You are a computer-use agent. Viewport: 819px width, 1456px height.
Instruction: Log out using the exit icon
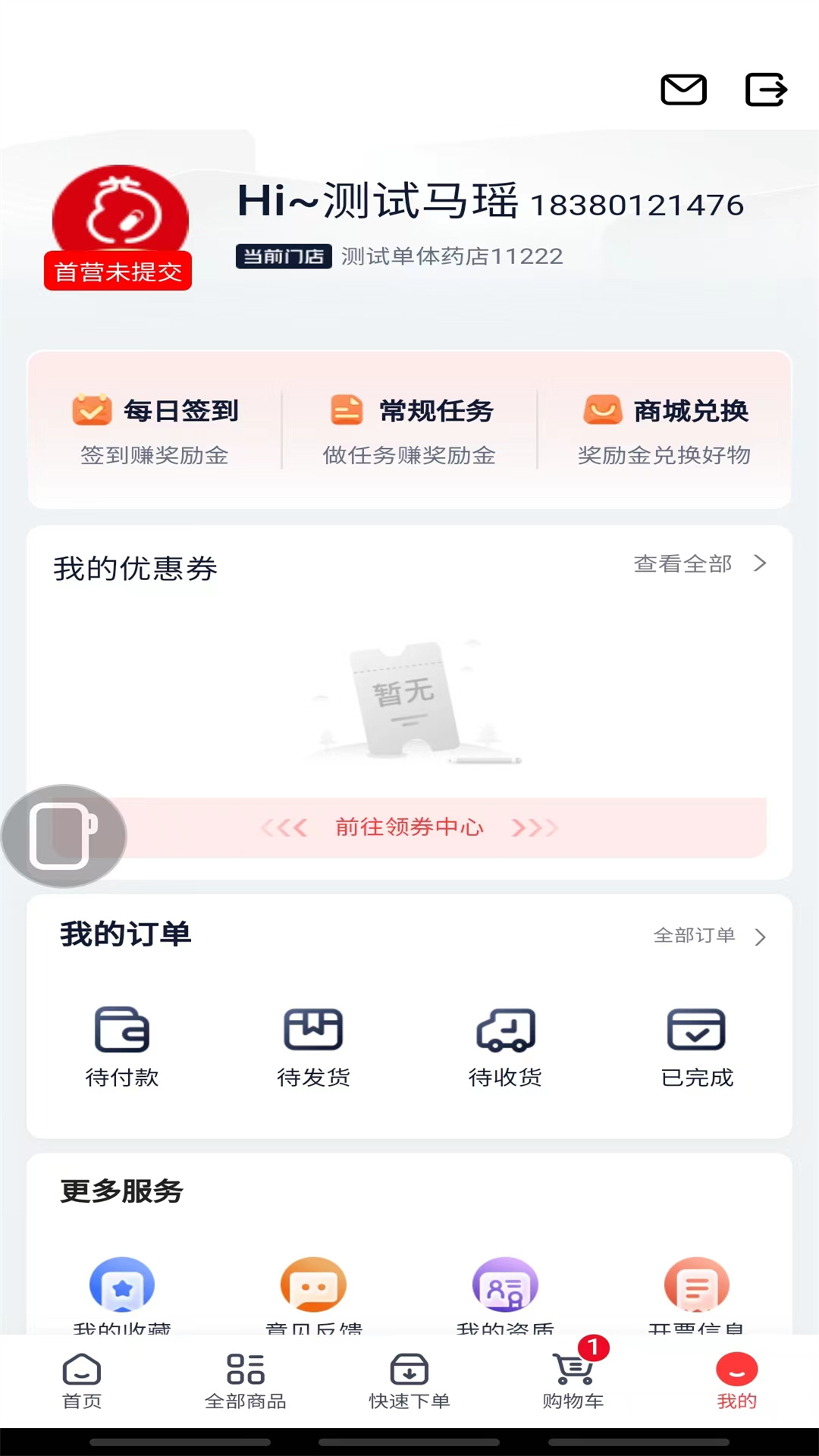767,89
